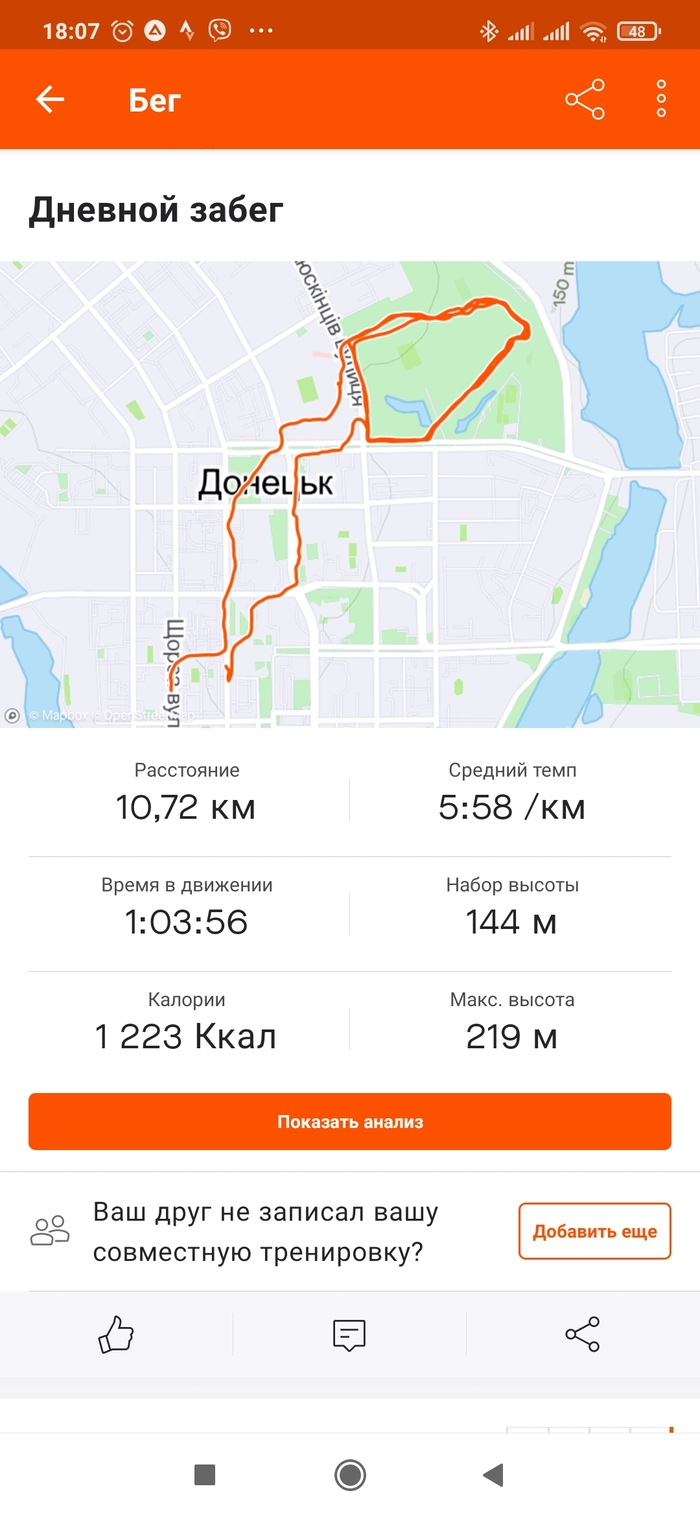Screen dimensions: 700x1517
Task: Go back using the header arrow
Action: [x=50, y=99]
